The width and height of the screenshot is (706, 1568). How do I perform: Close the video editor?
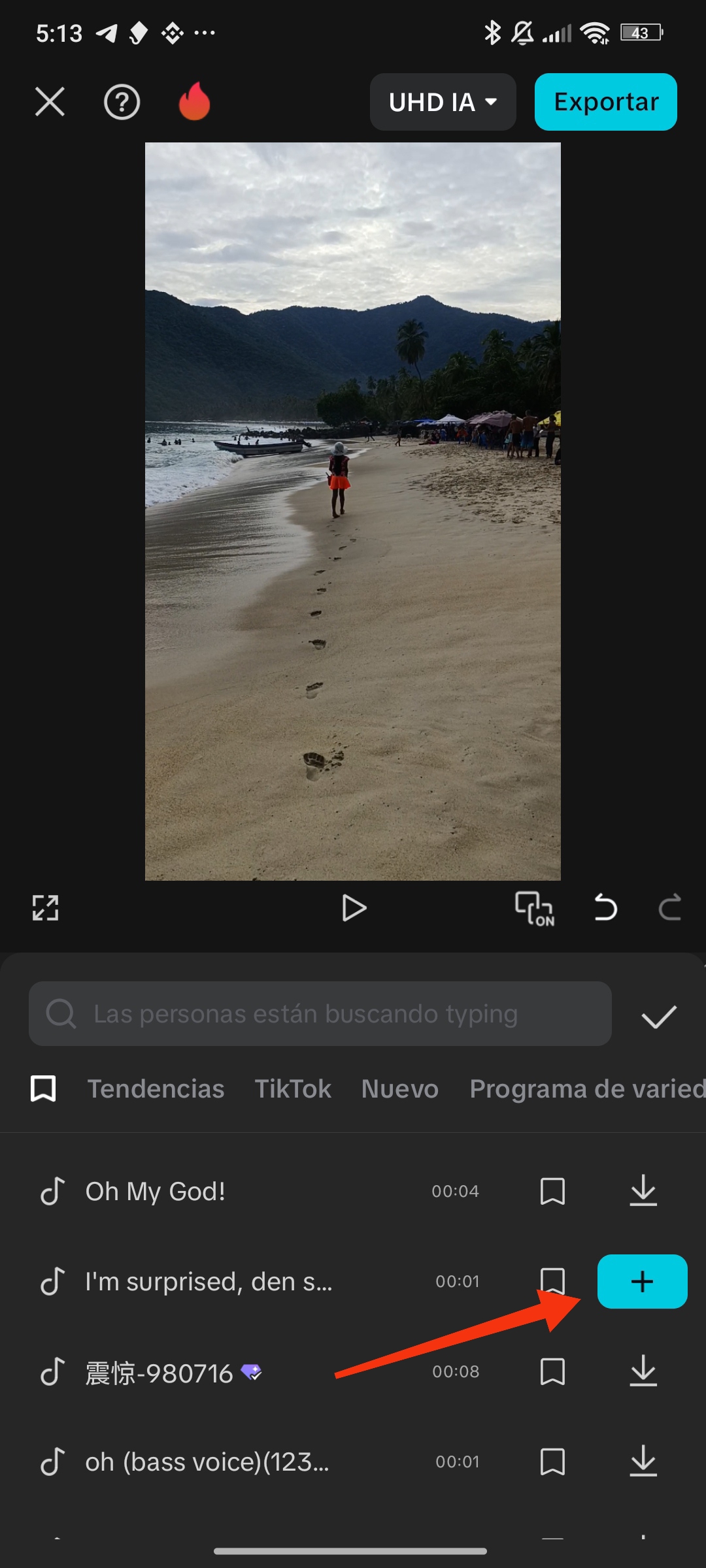point(50,102)
